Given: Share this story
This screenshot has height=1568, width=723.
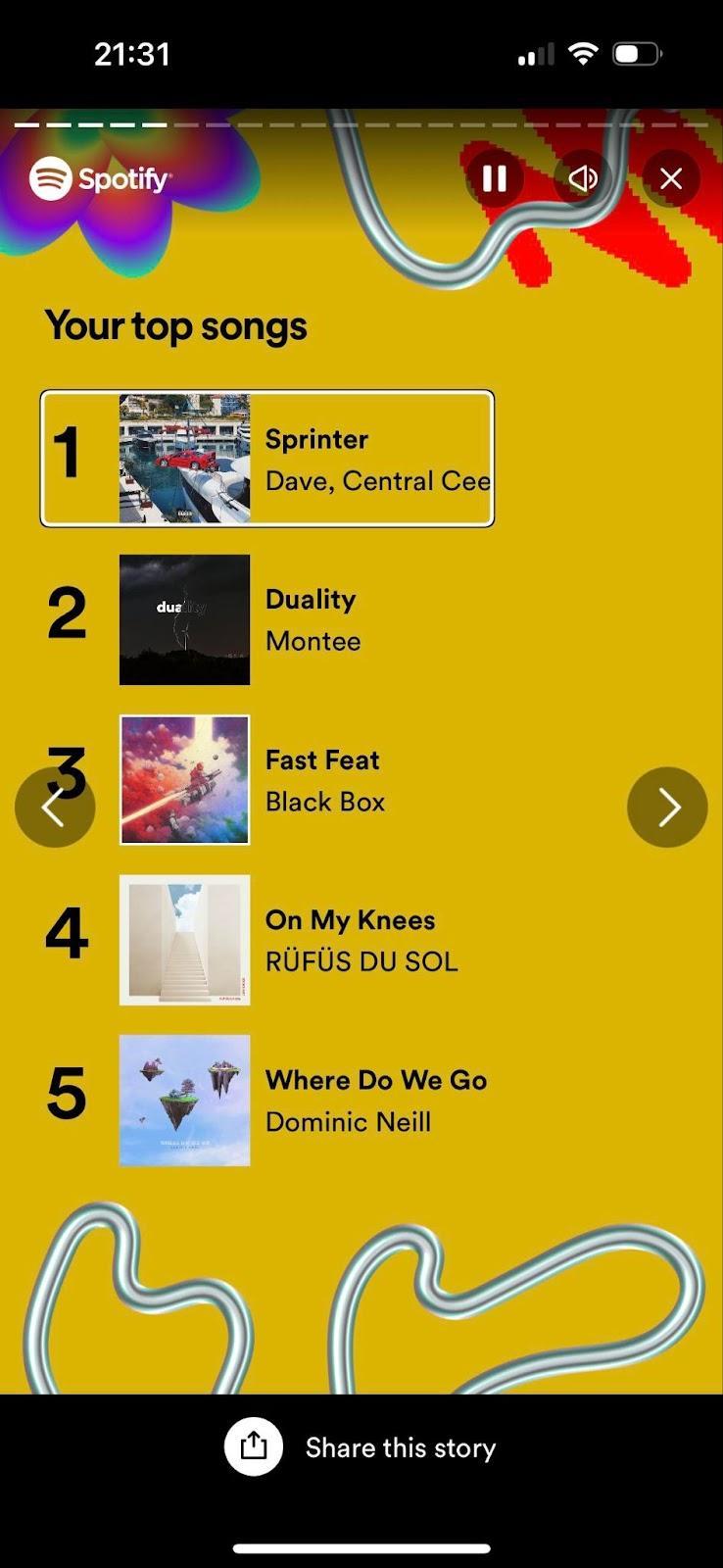Looking at the screenshot, I should [361, 1447].
